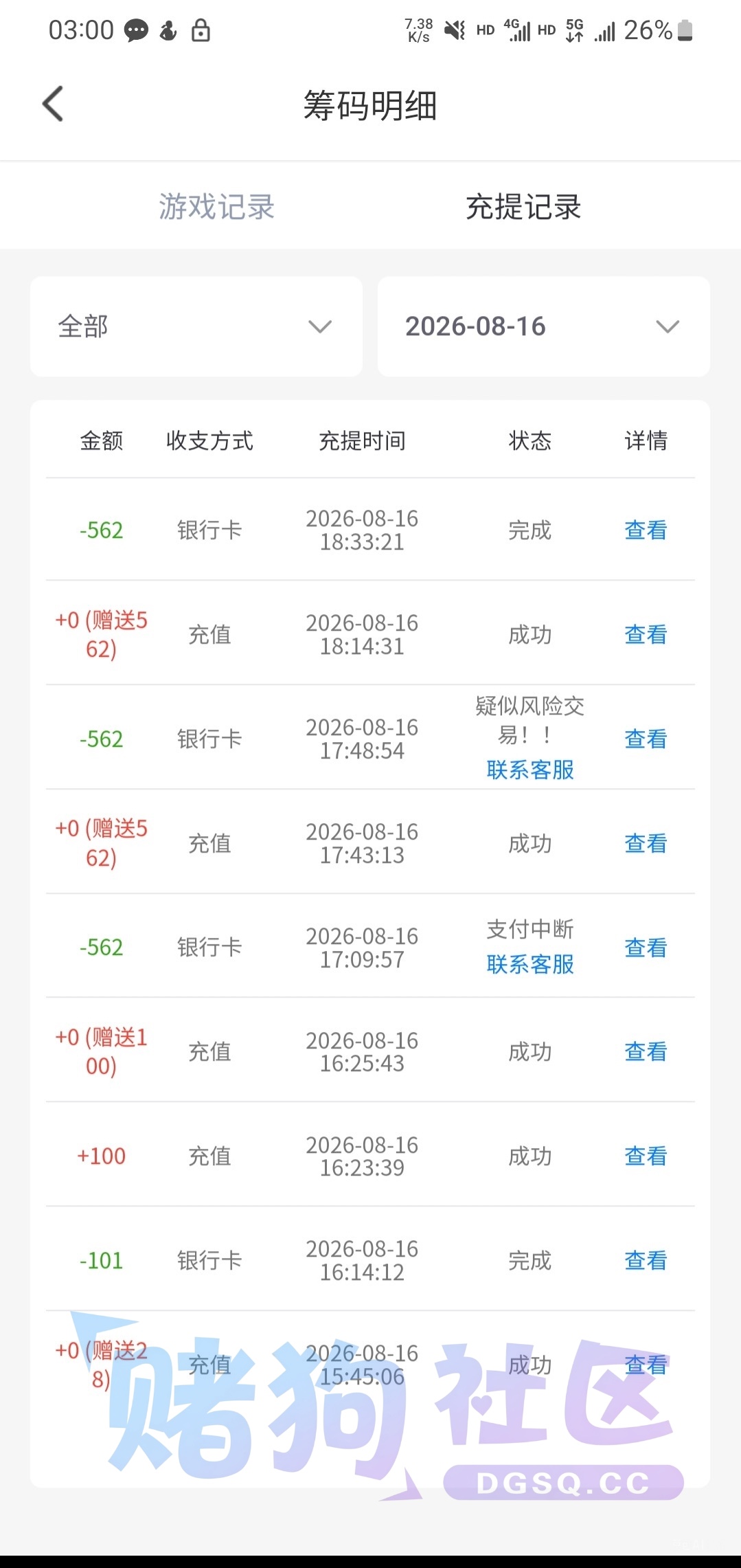Image resolution: width=741 pixels, height=1568 pixels.
Task: Open the 2026-08-16 date picker
Action: click(544, 326)
